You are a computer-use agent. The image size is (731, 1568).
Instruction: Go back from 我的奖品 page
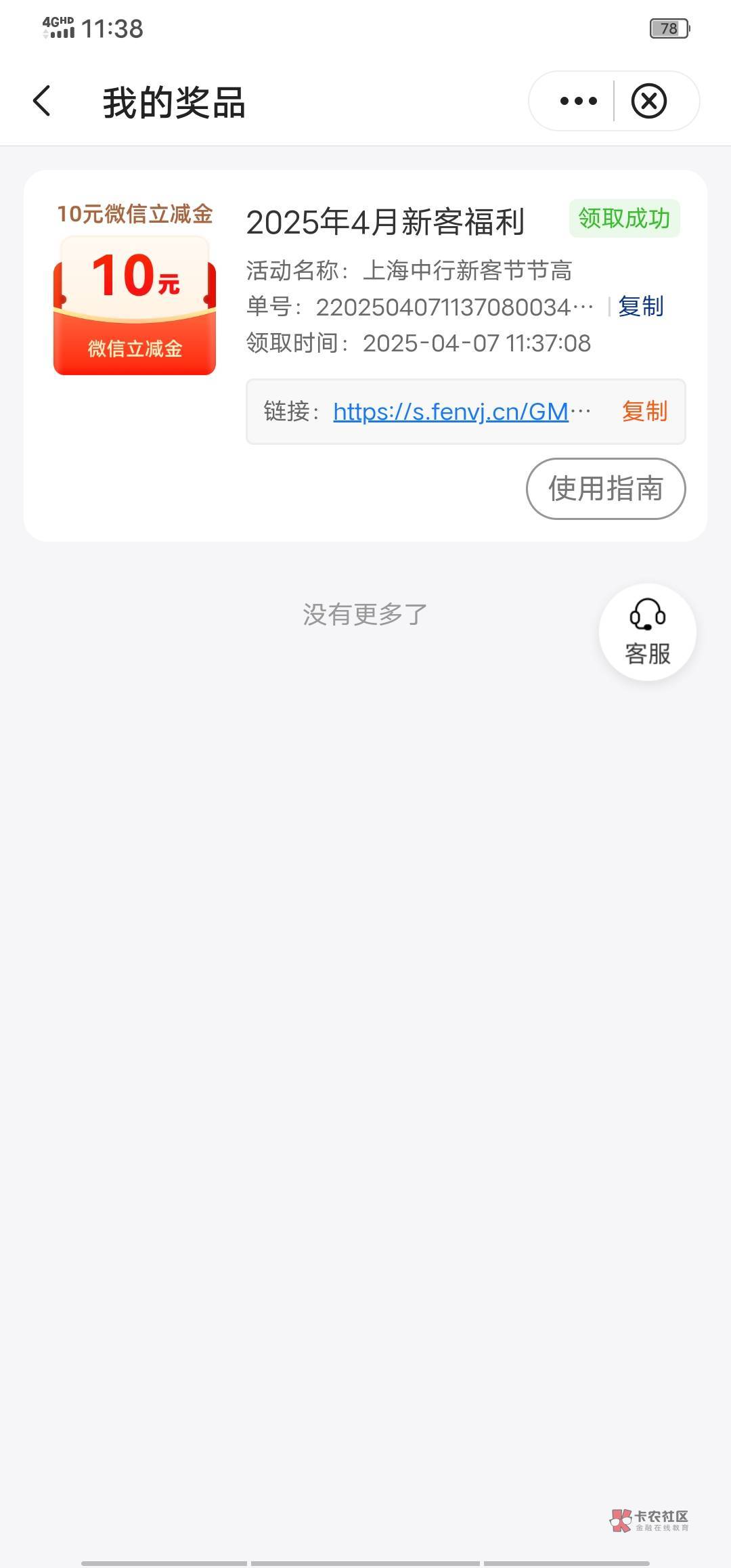click(x=42, y=102)
